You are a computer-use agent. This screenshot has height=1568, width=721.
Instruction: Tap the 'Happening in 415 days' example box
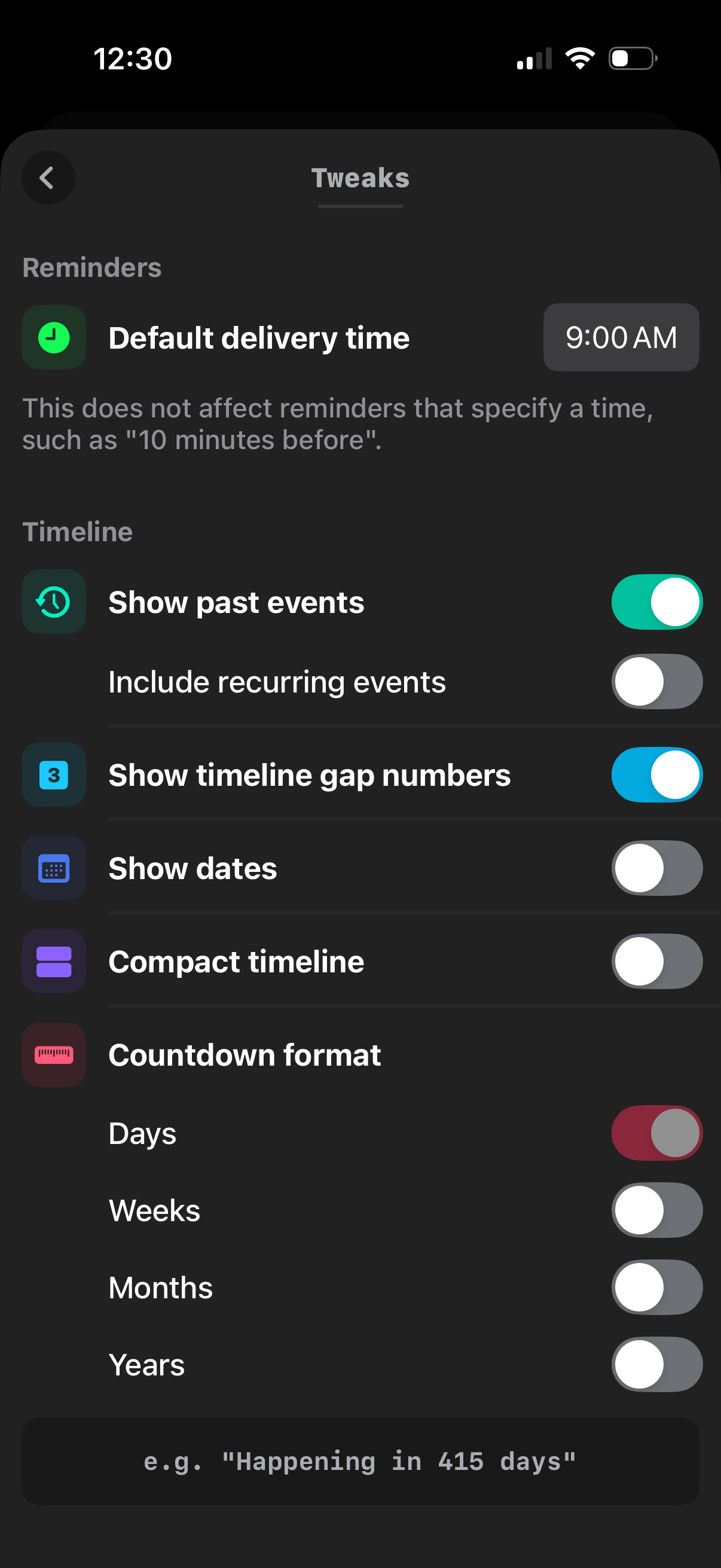[360, 1462]
